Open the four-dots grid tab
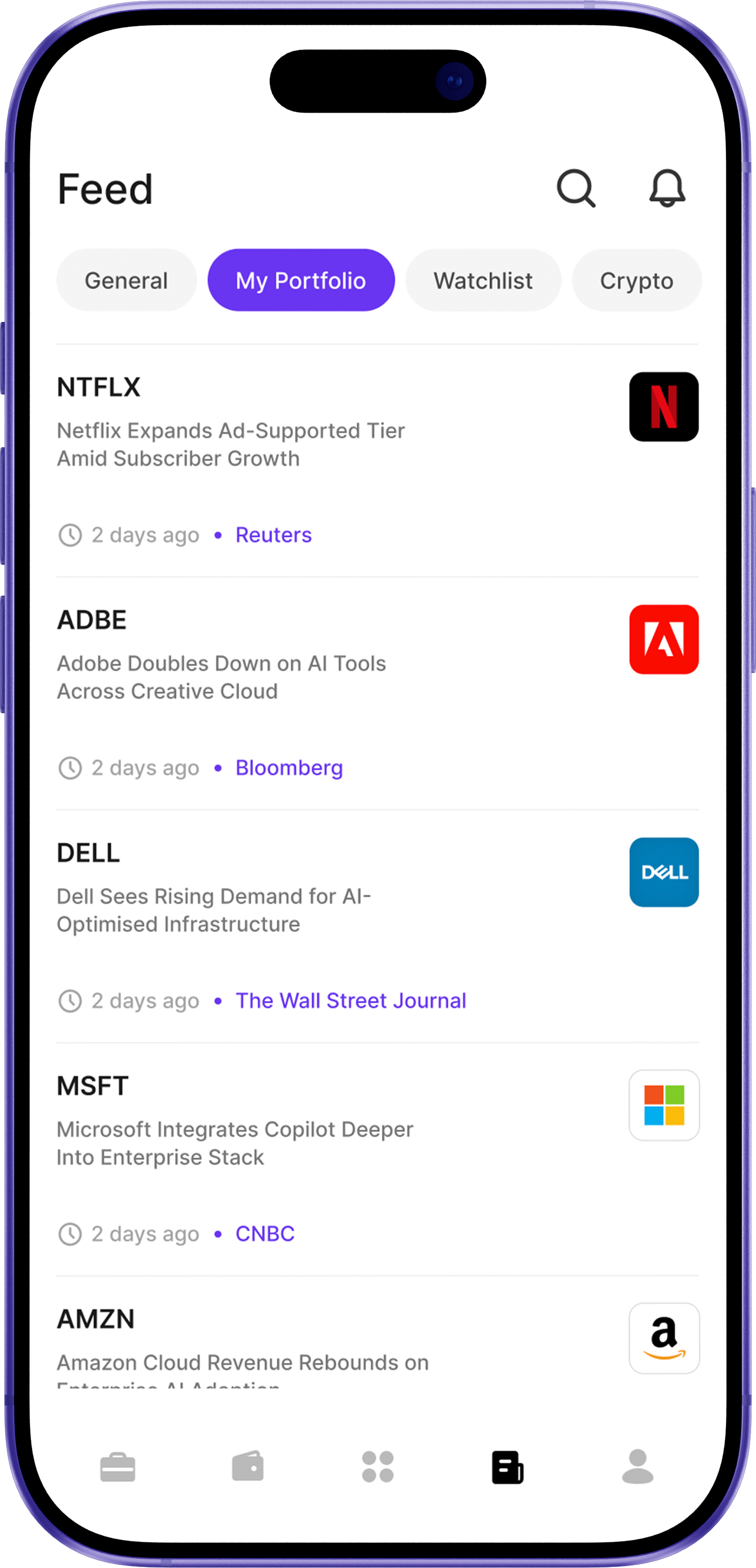 [378, 1467]
